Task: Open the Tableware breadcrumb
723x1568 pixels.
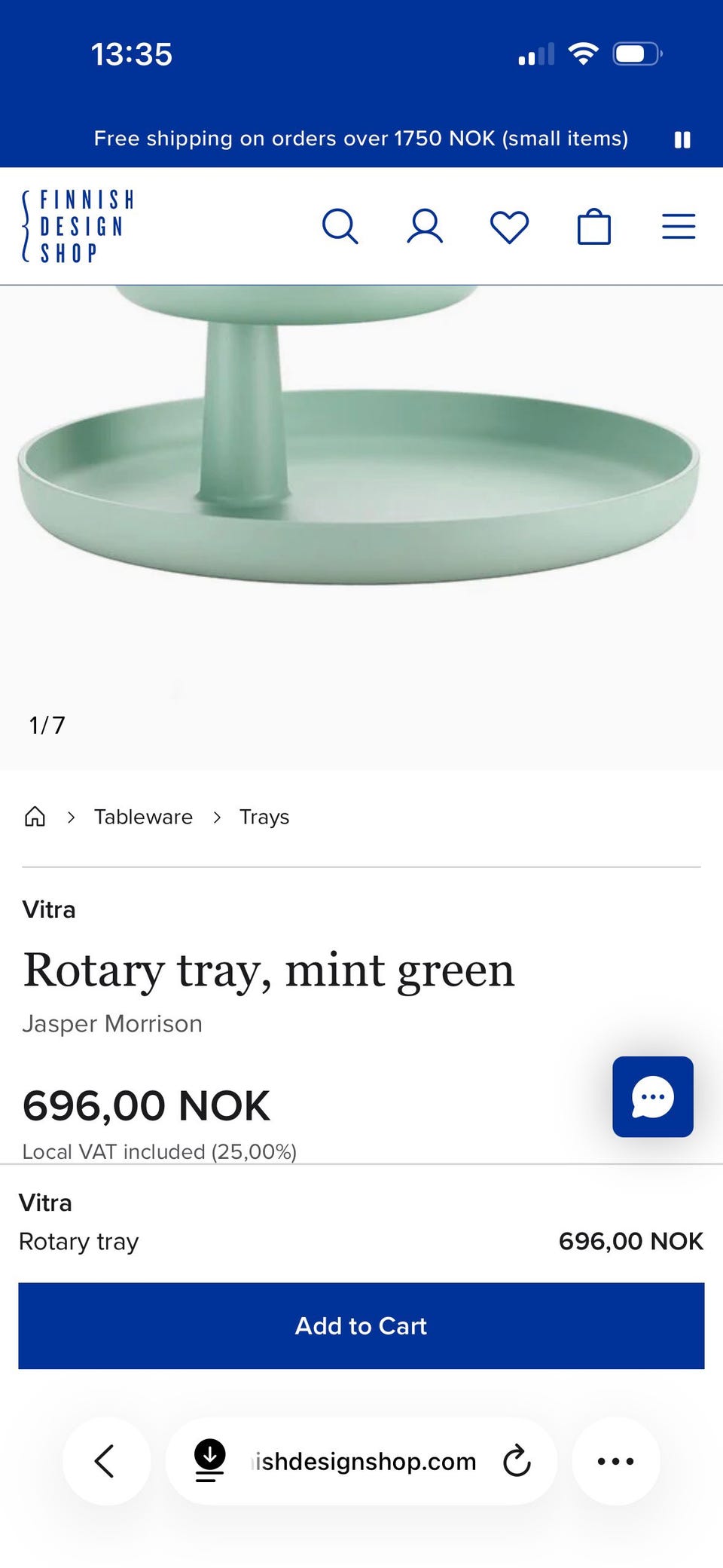Action: coord(143,817)
